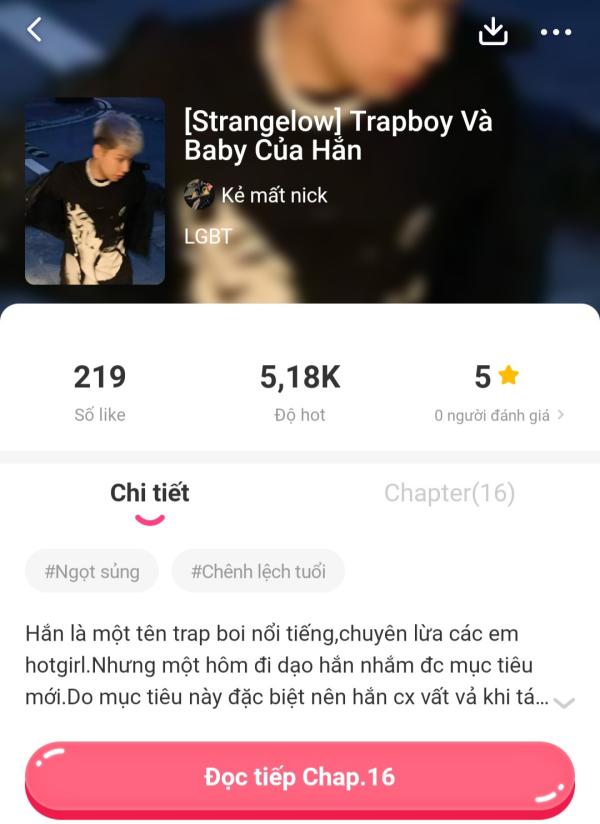
Task: Switch to the Chapter(16) tab
Action: tap(449, 493)
